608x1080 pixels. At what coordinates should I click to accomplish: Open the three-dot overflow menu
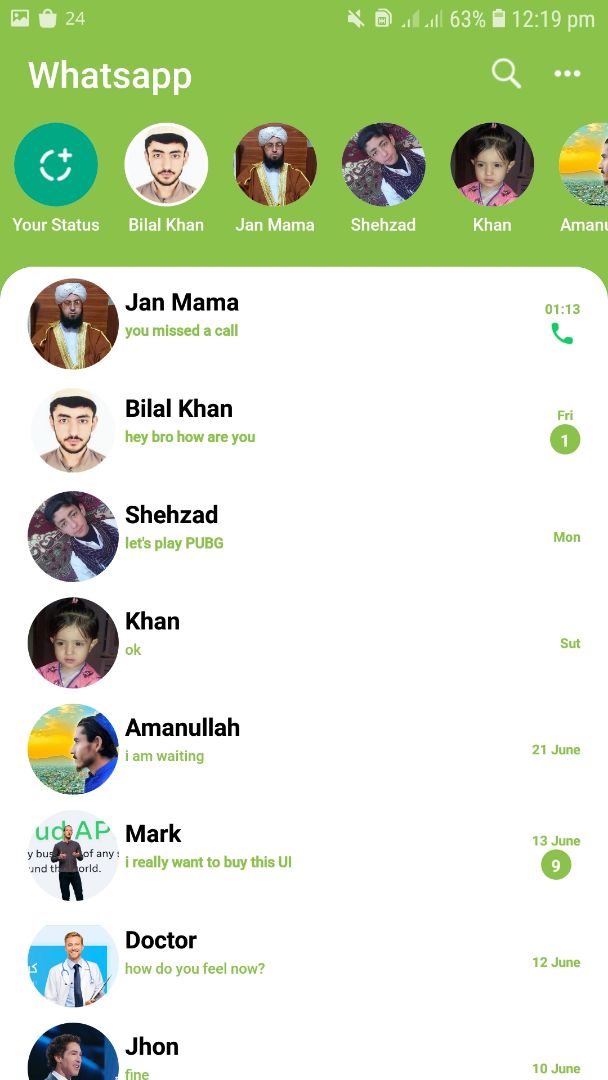[567, 74]
